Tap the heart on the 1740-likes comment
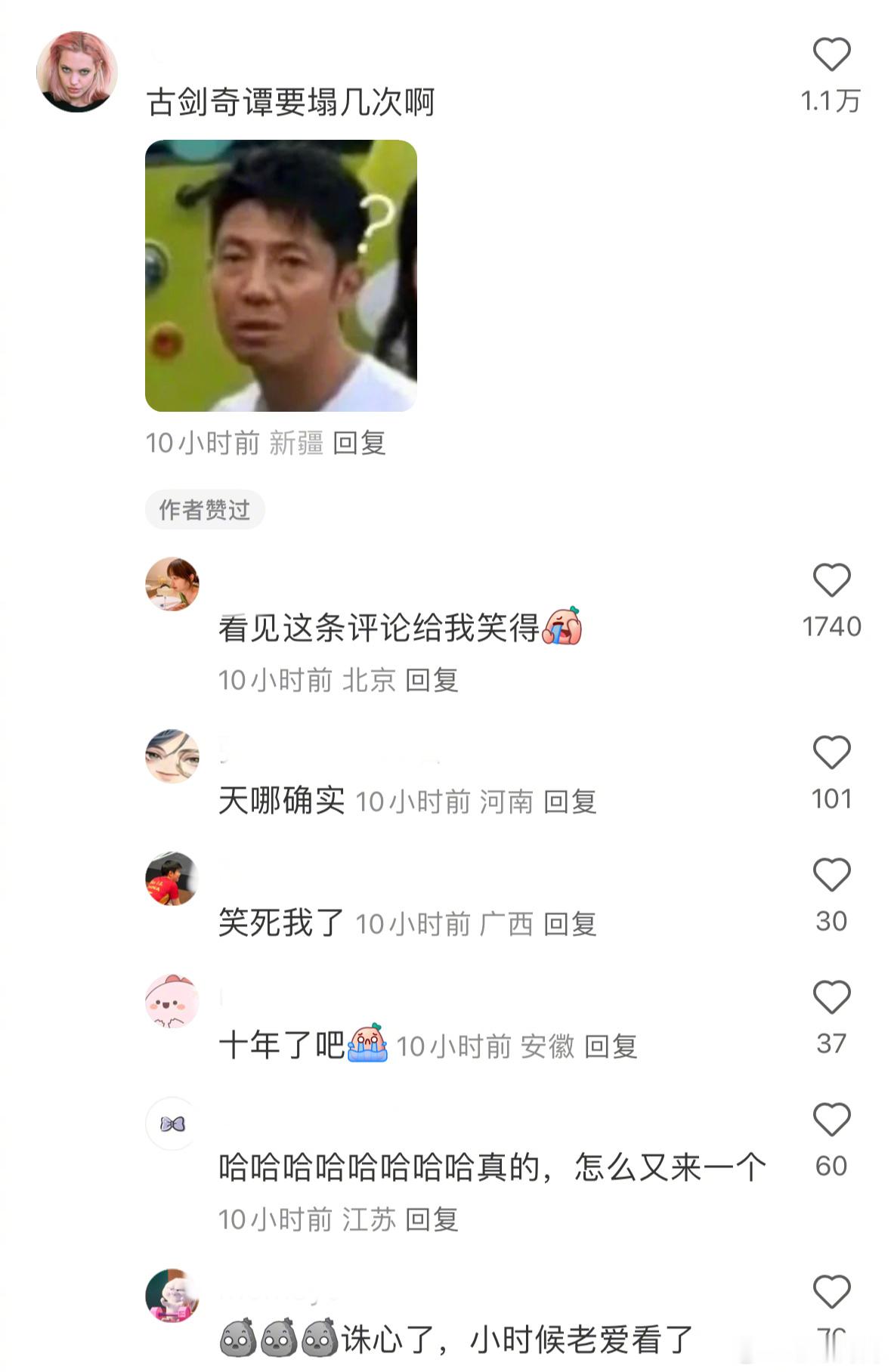The image size is (891, 1372). click(829, 582)
